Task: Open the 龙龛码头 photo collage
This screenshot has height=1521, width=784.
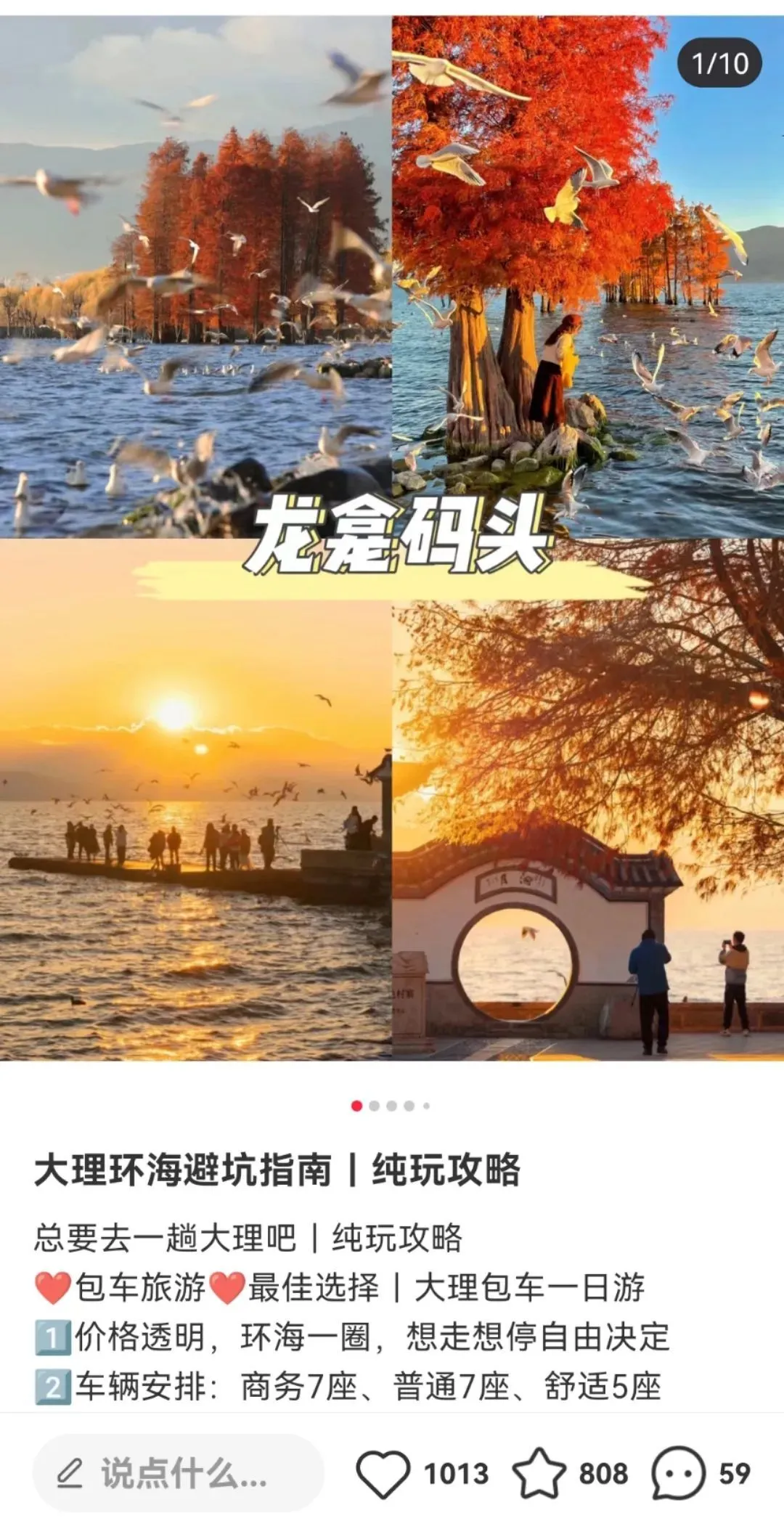Action: coord(392,537)
